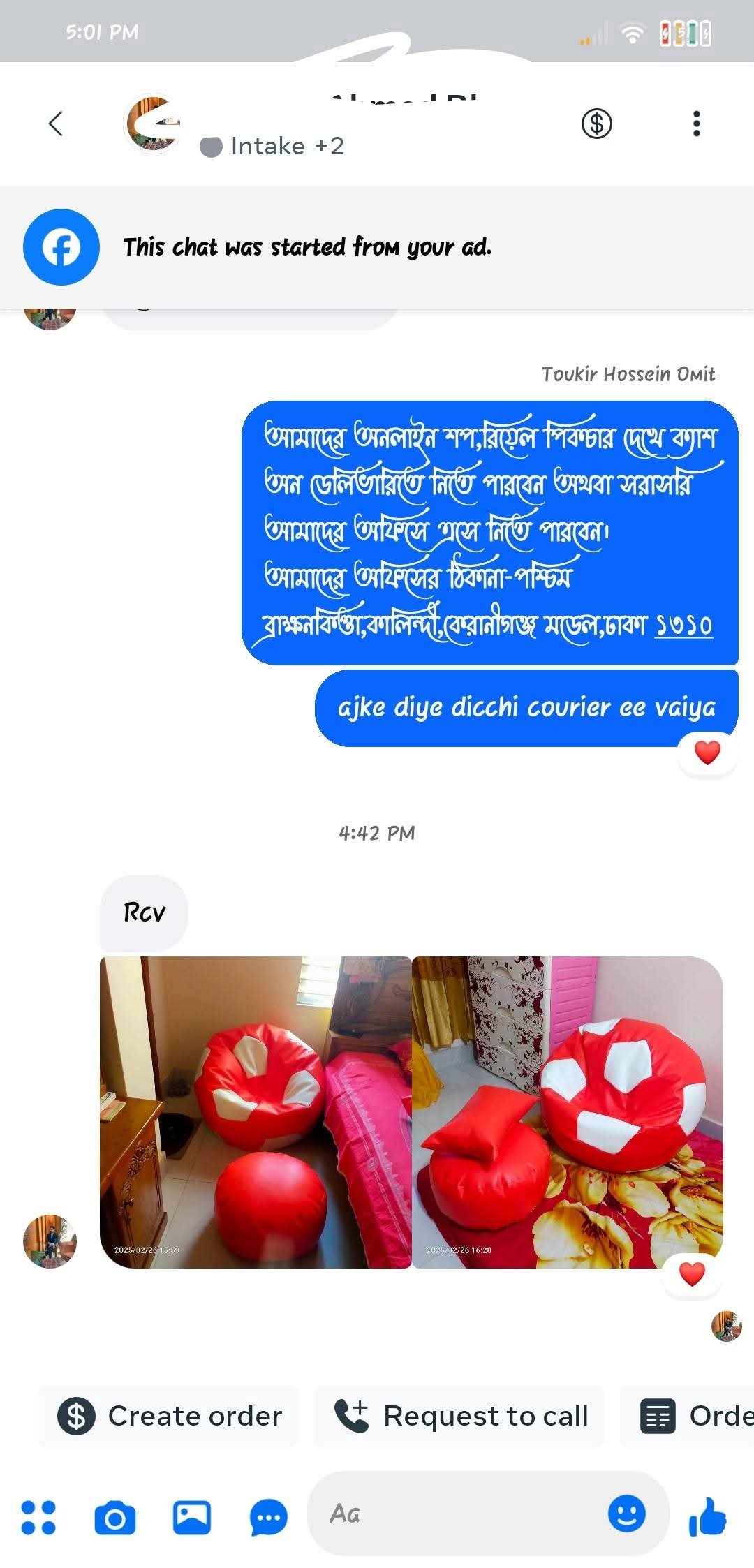Open saved replies chat bubble icon

tap(269, 1518)
